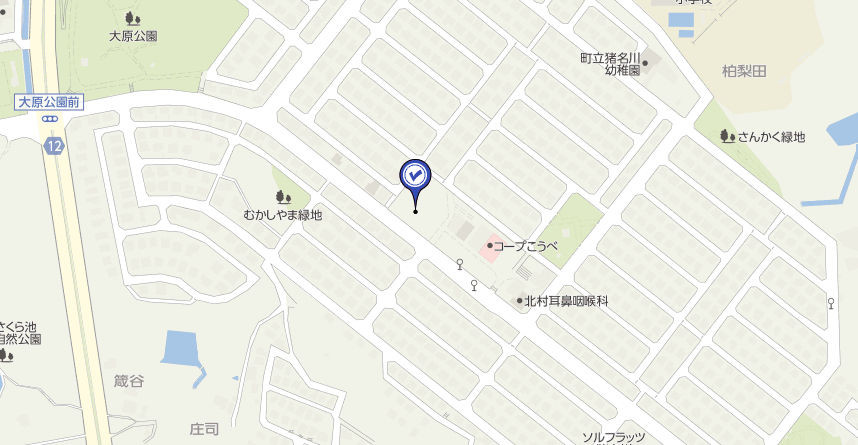Open the 大原公園 park marker
The height and width of the screenshot is (445, 858).
tap(133, 19)
